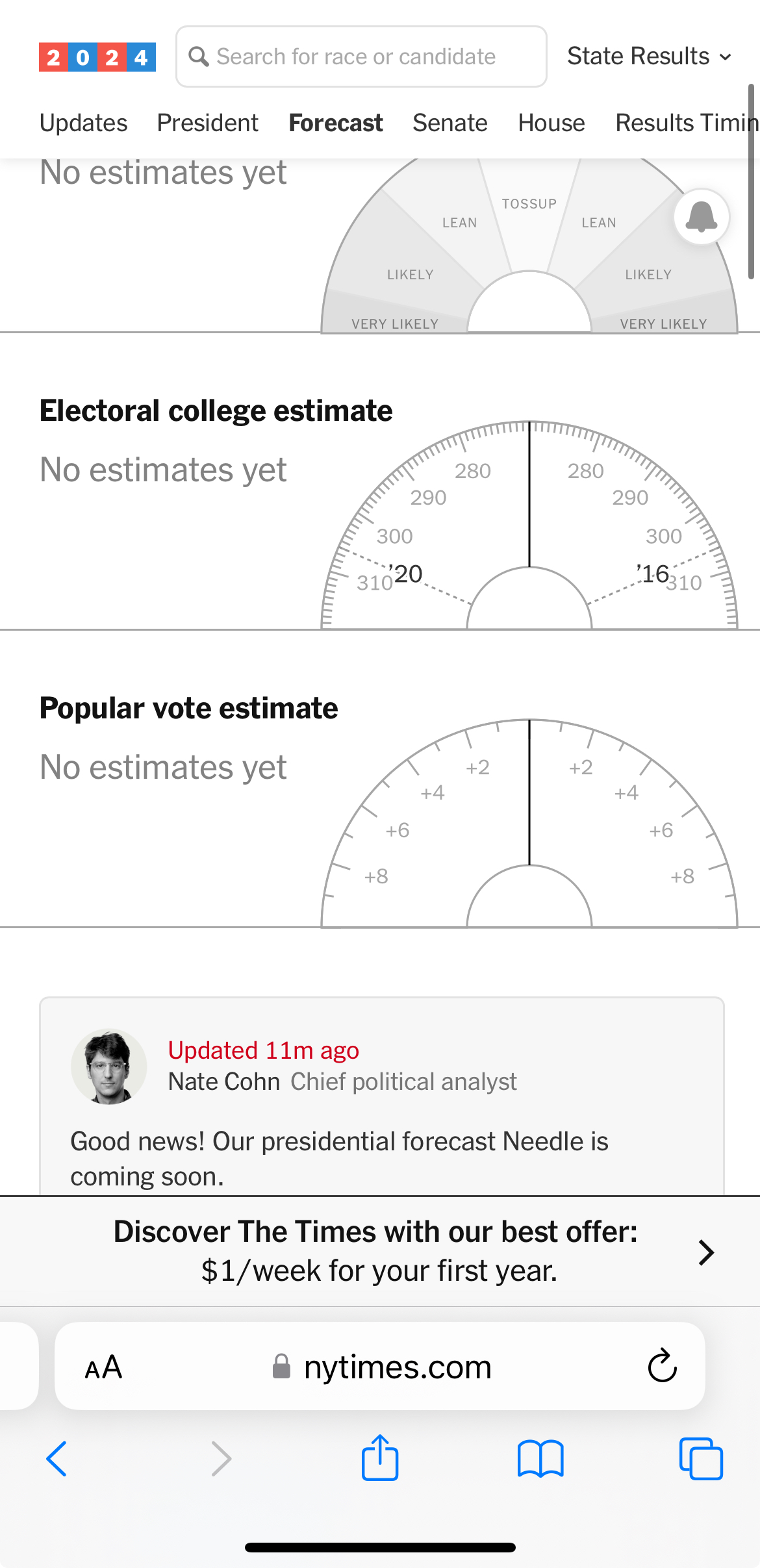Open Safari bookmarks
Image resolution: width=760 pixels, height=1568 pixels.
(540, 1459)
